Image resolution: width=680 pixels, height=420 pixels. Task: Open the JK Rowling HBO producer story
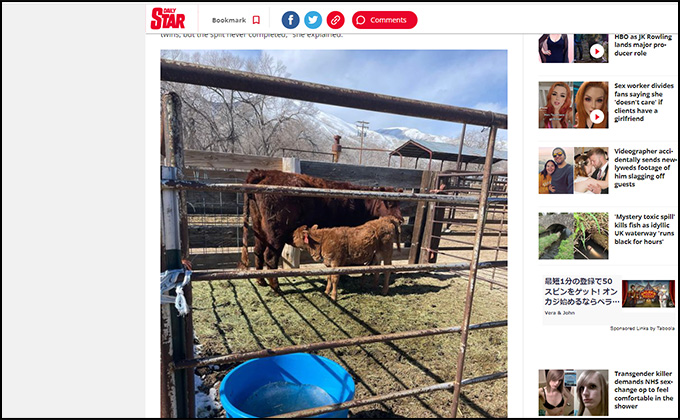(x=645, y=45)
